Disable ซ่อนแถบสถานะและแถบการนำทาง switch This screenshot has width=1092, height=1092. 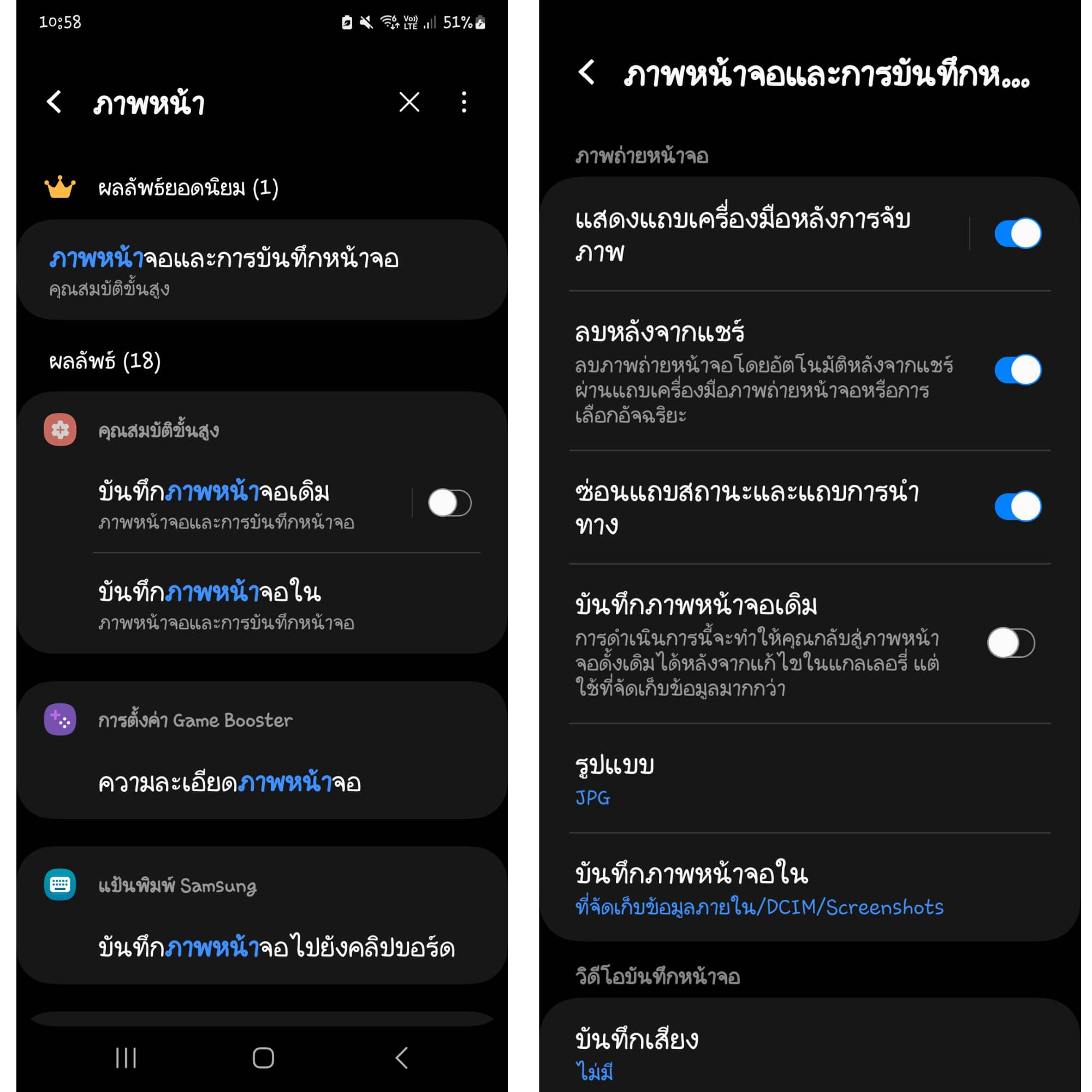(1017, 506)
